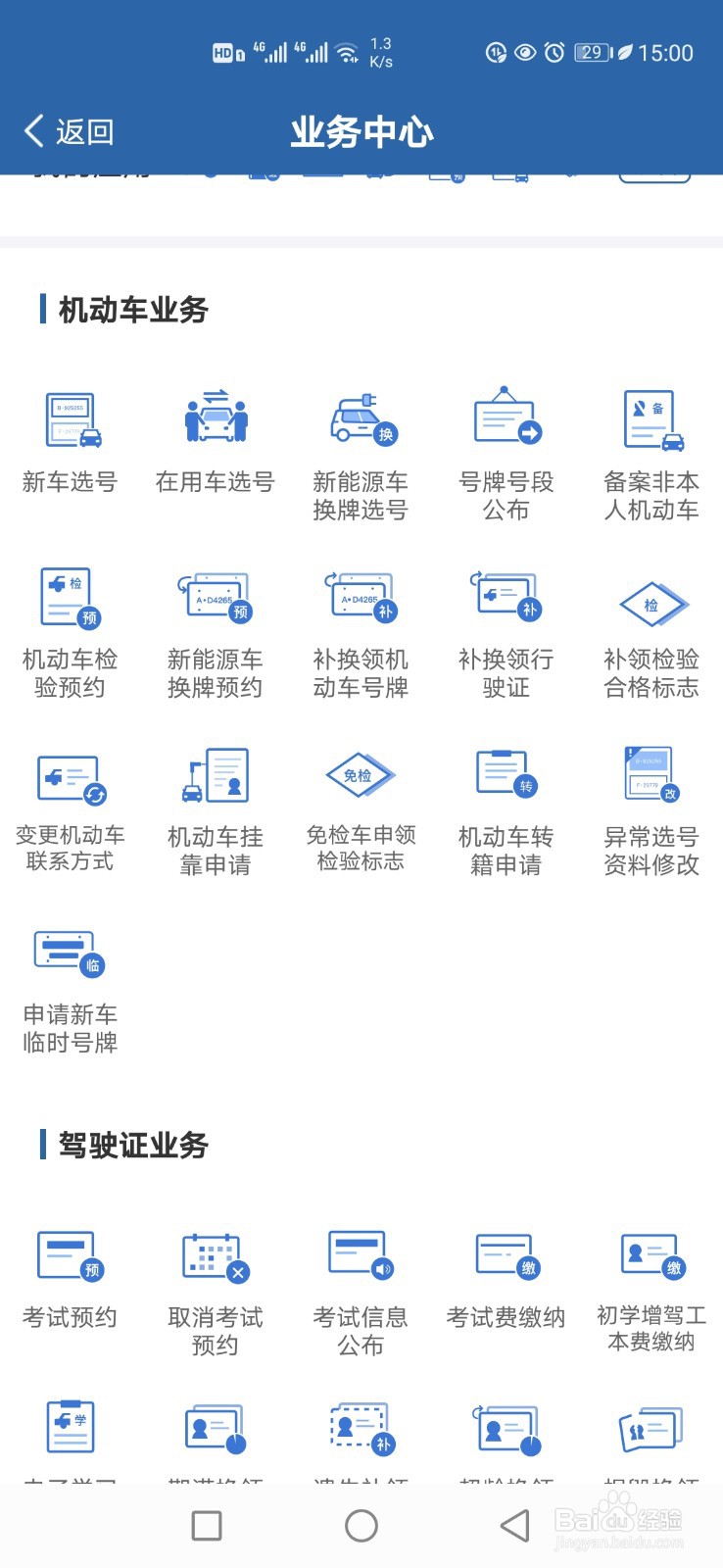Image resolution: width=723 pixels, height=1568 pixels.
Task: Tap the system home button
Action: click(x=361, y=1525)
